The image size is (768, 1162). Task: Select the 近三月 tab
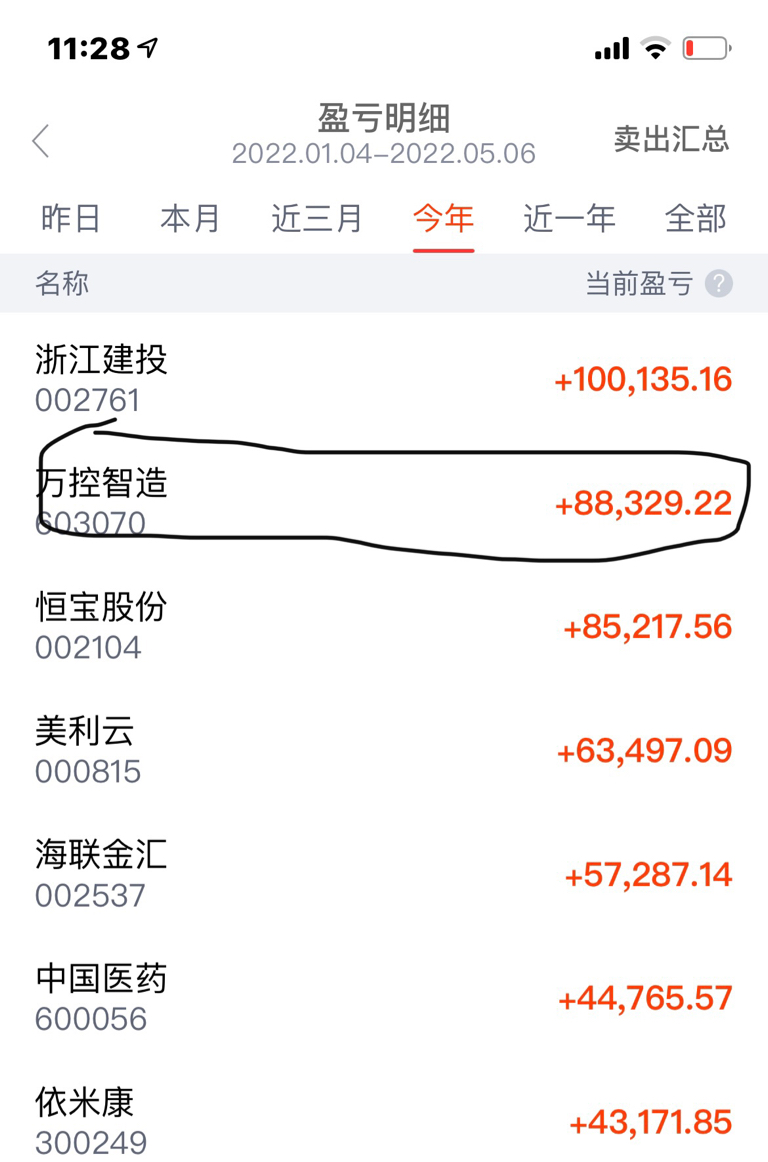[x=317, y=218]
